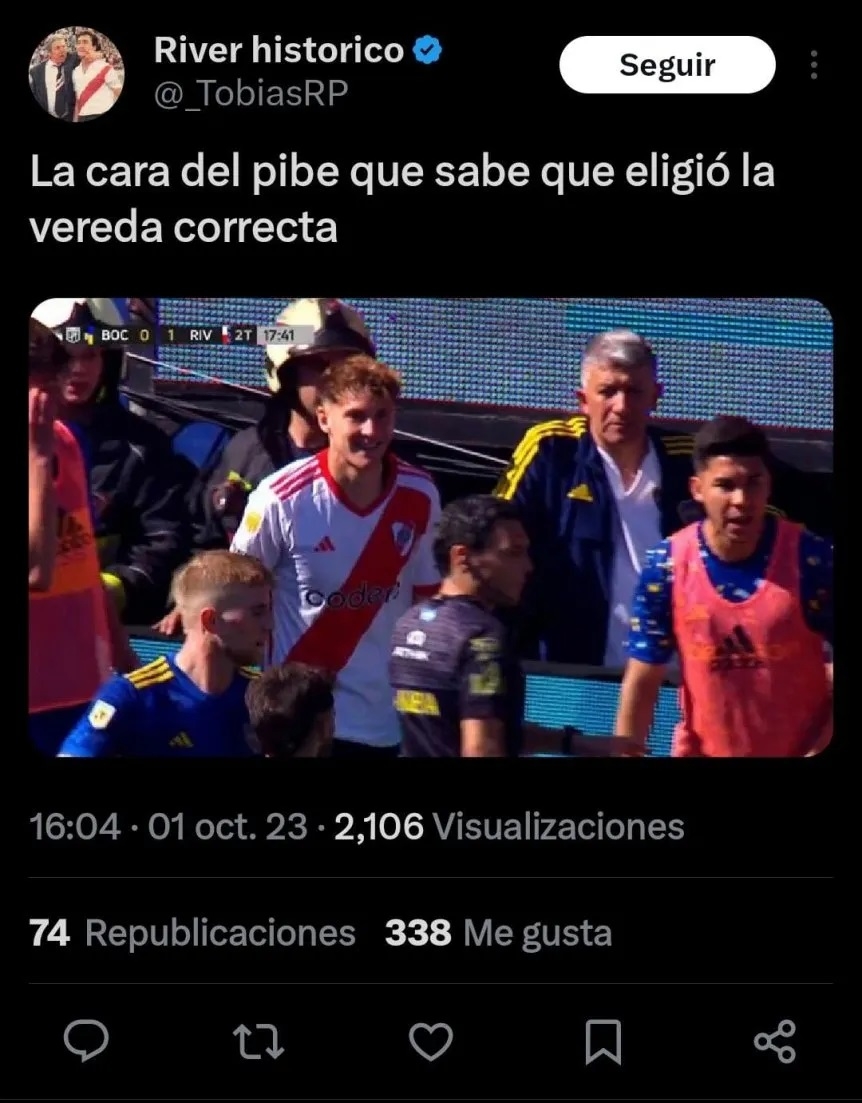Repost this tweet
This screenshot has height=1103, width=862.
point(259,1041)
